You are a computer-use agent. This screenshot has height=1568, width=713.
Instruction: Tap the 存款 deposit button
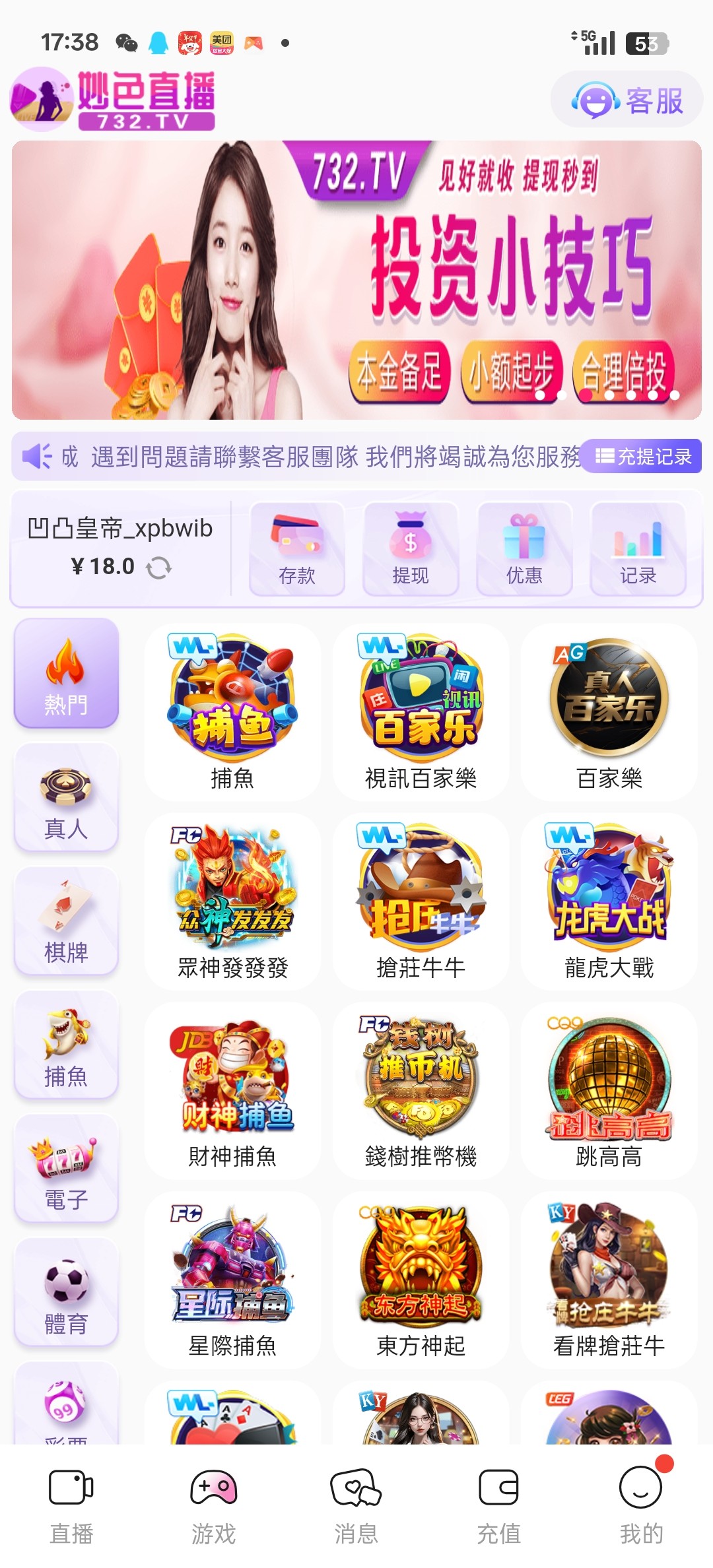(x=297, y=549)
